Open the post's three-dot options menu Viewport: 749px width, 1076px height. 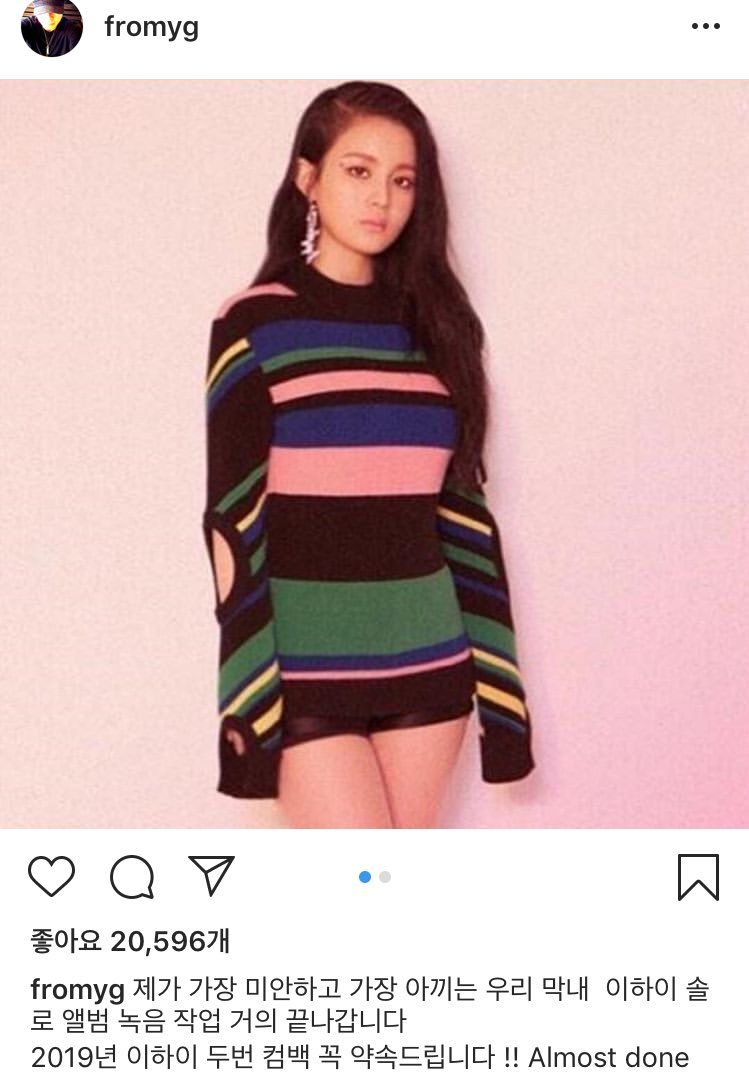(705, 27)
